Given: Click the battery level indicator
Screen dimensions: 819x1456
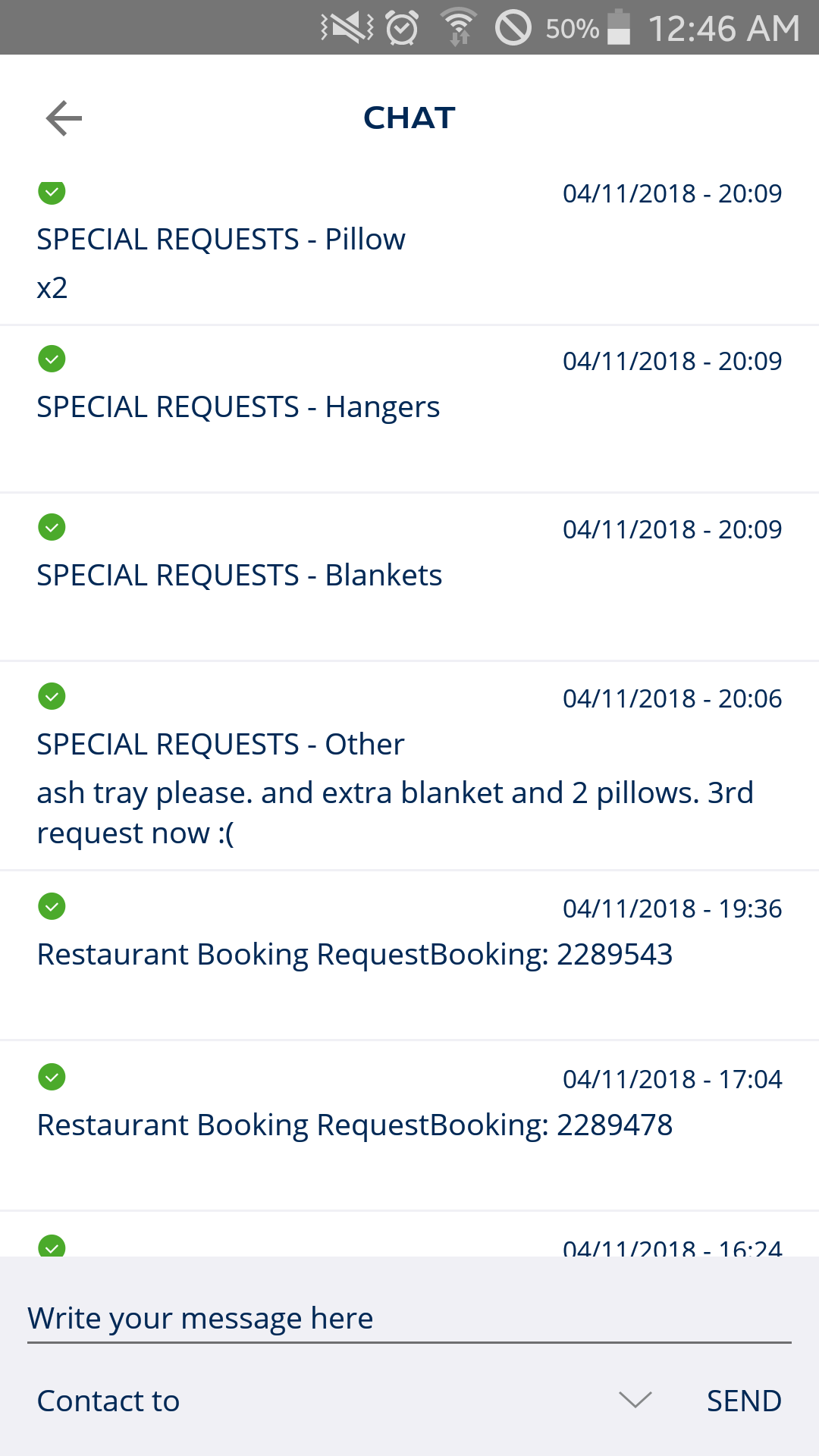Looking at the screenshot, I should (x=620, y=27).
